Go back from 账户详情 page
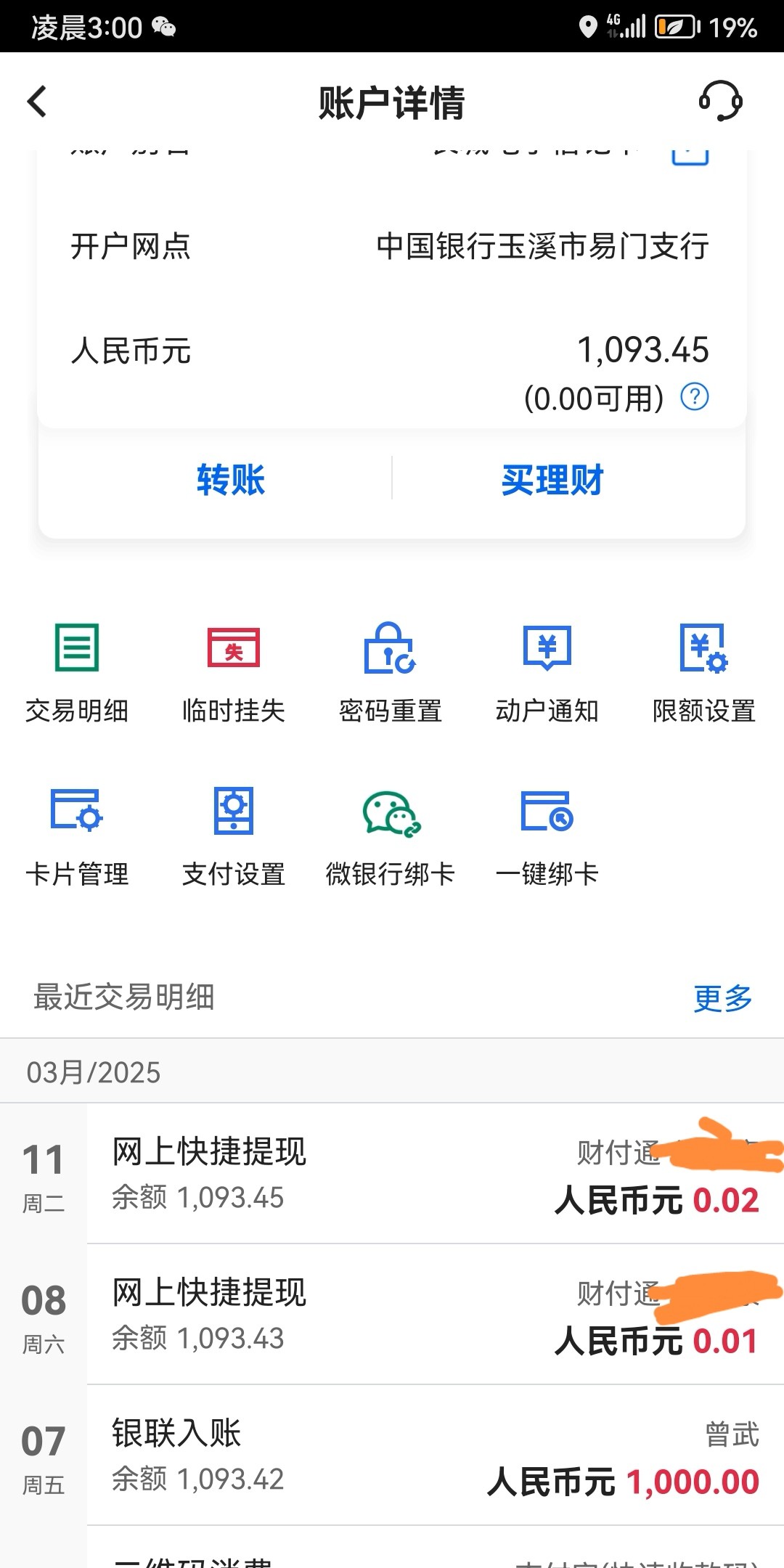 tap(37, 102)
